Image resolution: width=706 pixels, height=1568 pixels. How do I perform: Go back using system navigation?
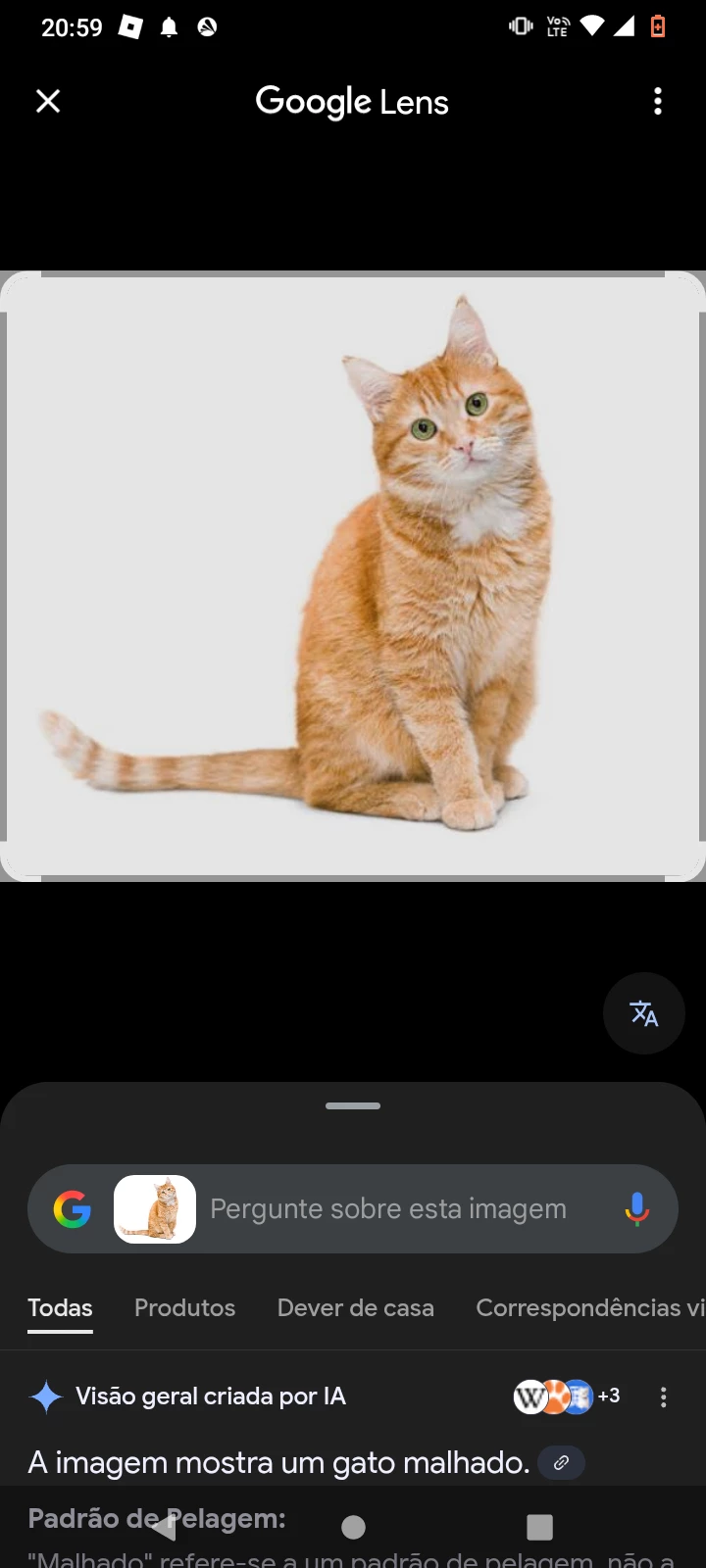click(164, 1526)
